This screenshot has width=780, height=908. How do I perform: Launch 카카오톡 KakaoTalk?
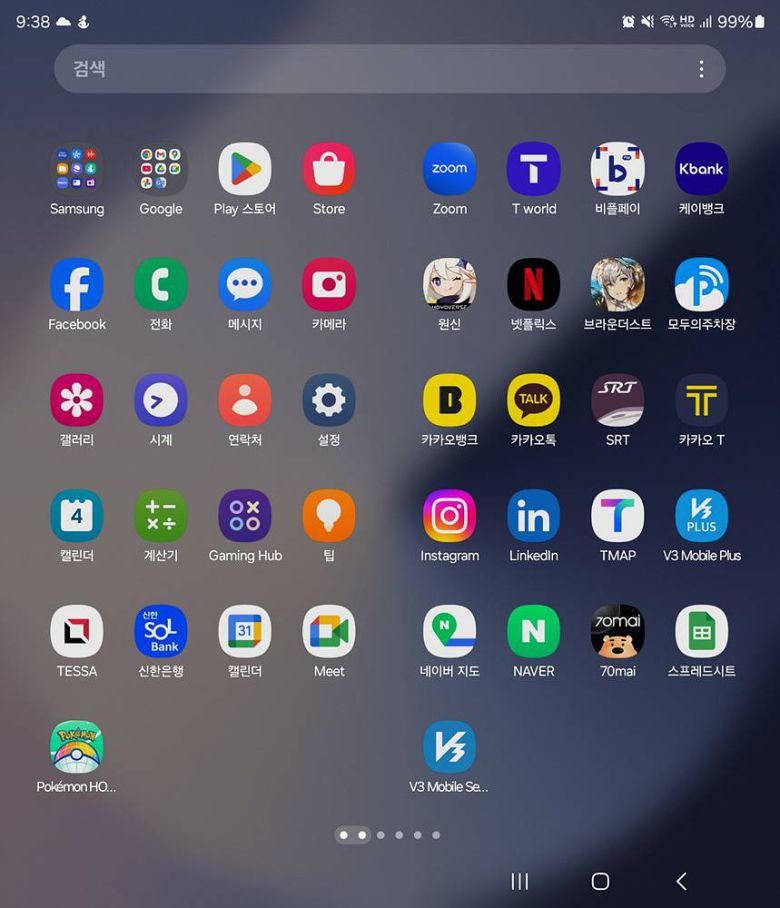(x=534, y=401)
